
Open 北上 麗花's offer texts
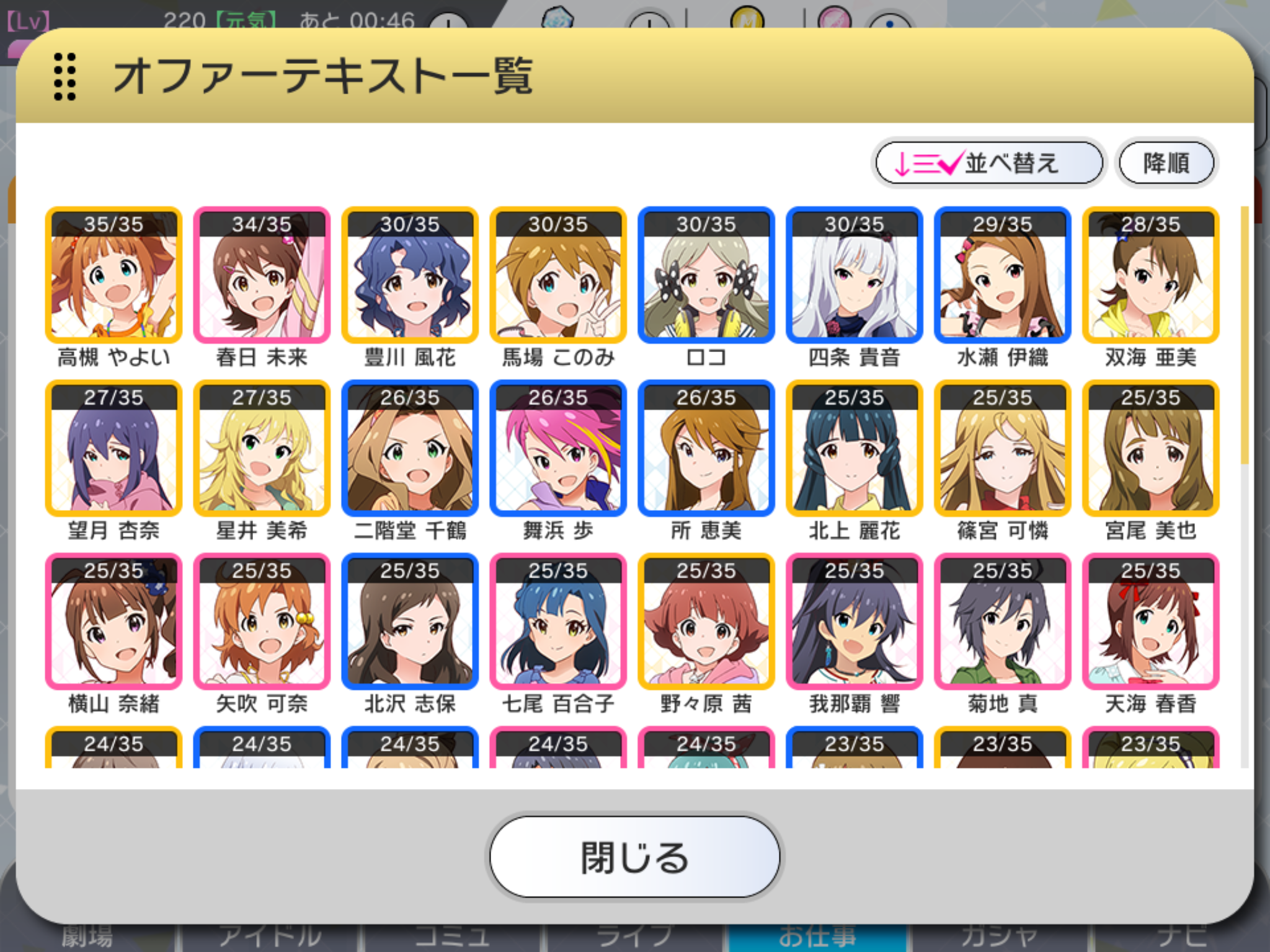(x=855, y=449)
